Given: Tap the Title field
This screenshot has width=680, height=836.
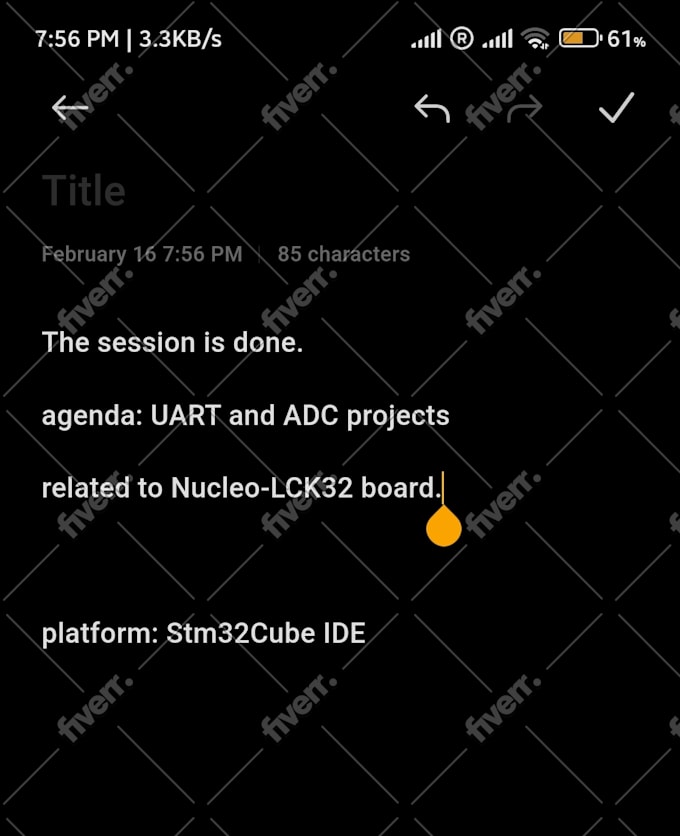Looking at the screenshot, I should point(84,191).
